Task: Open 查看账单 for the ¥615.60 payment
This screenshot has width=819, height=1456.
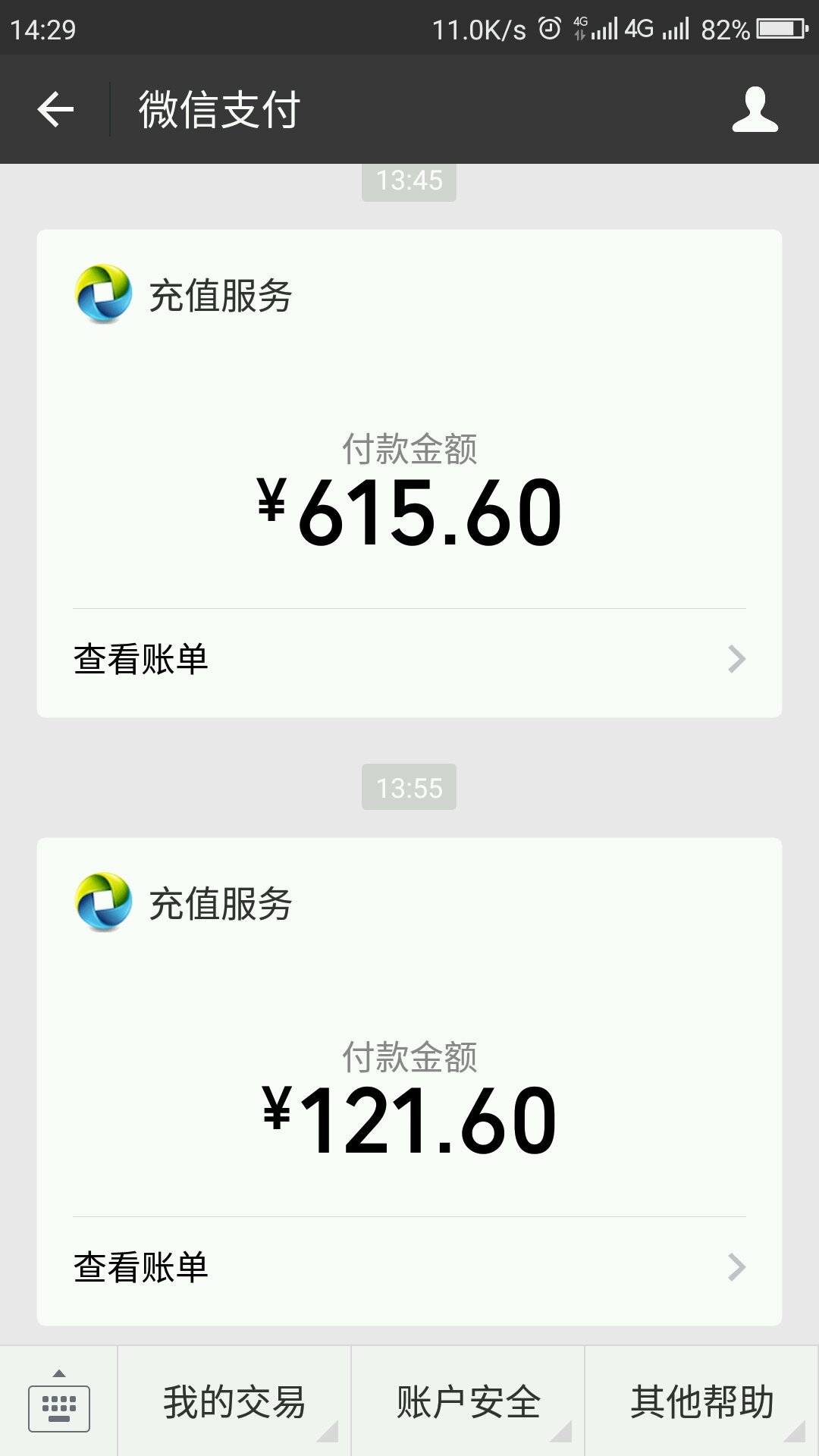Action: pos(409,659)
